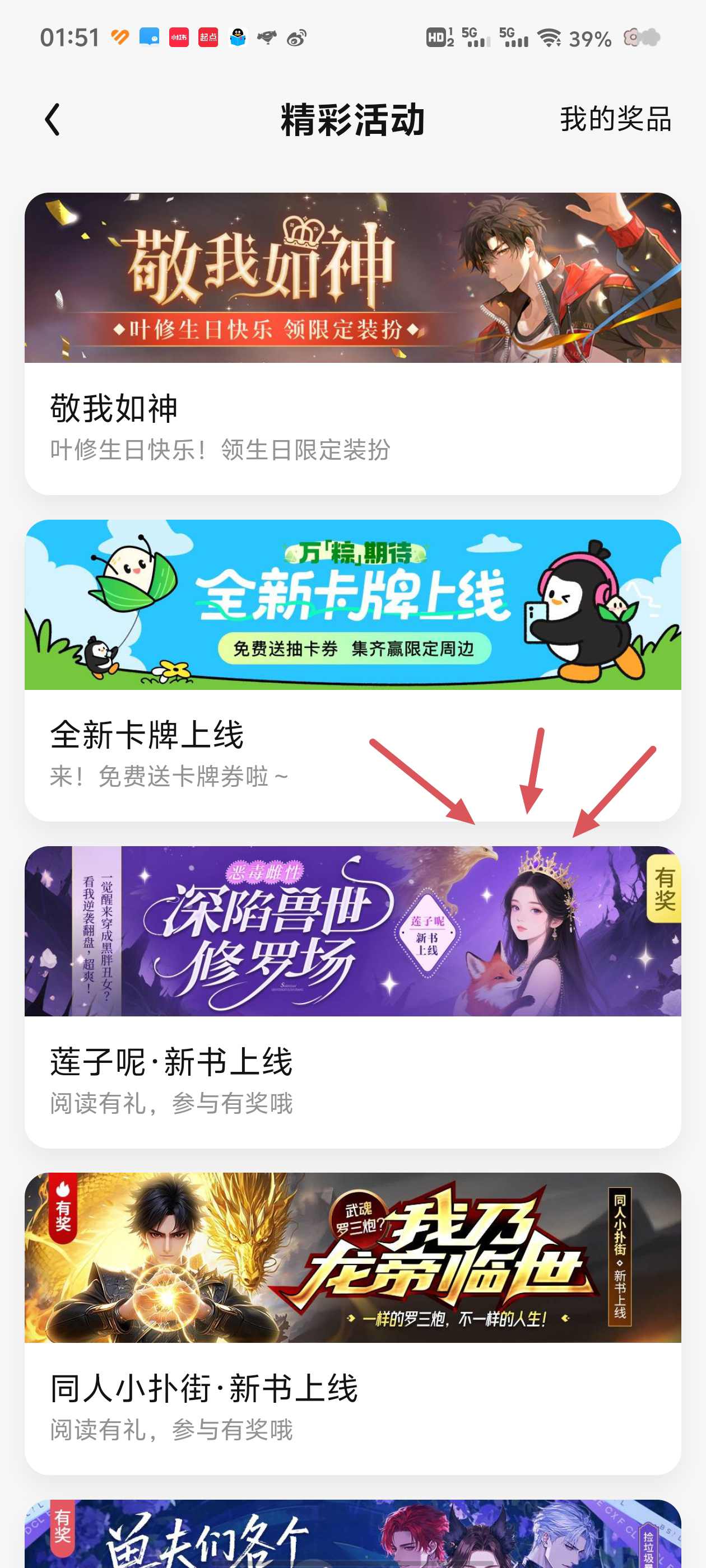Go back using the top-left arrow
This screenshot has height=1568, width=706.
(x=52, y=119)
